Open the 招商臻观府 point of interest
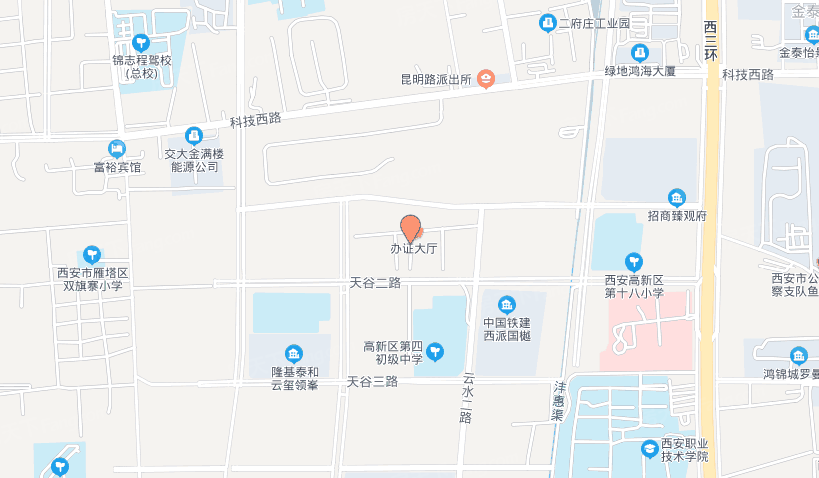Screen dimensions: 819x478 click(677, 196)
